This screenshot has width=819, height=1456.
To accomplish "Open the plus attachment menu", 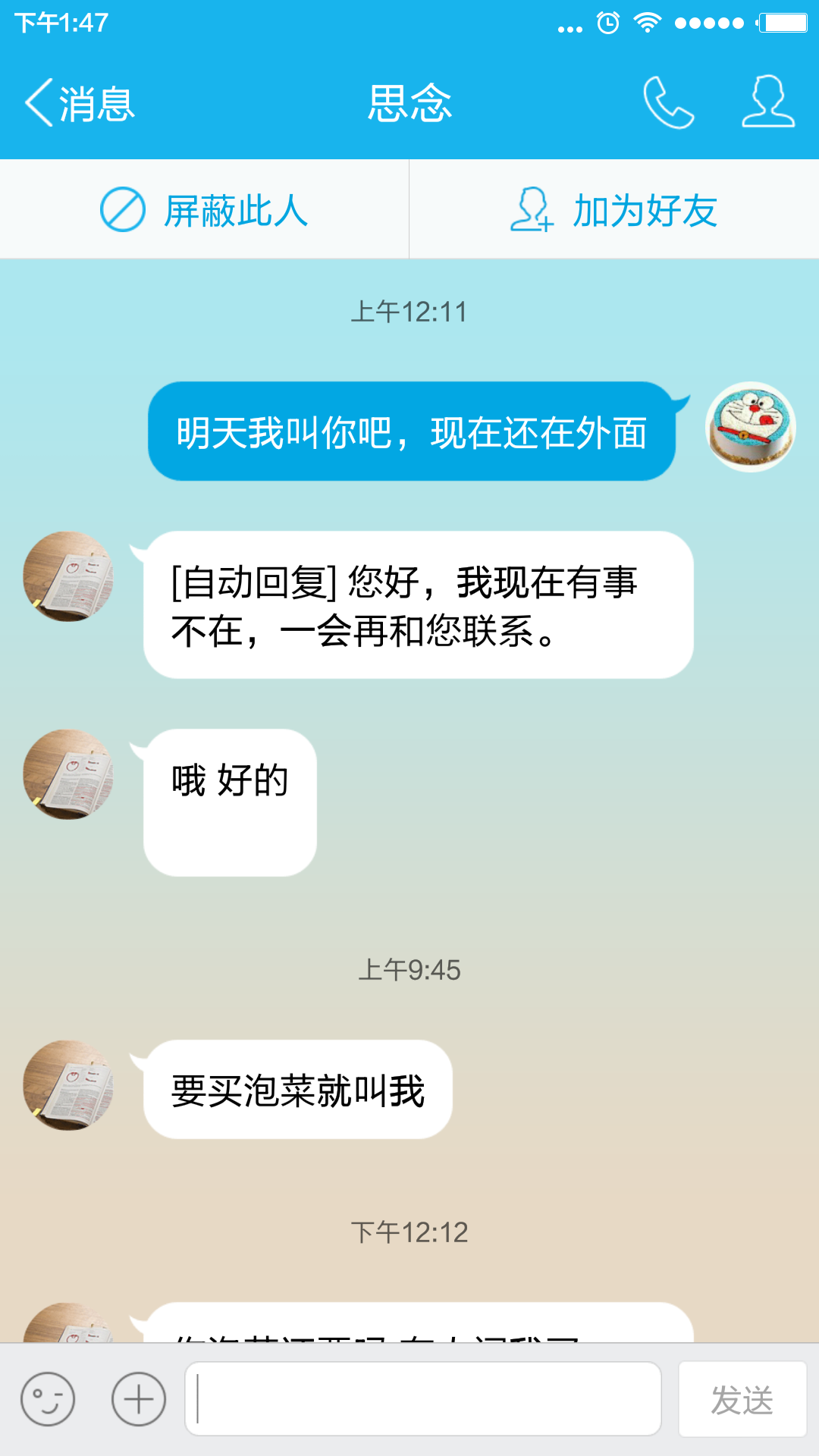I will coord(139,1399).
